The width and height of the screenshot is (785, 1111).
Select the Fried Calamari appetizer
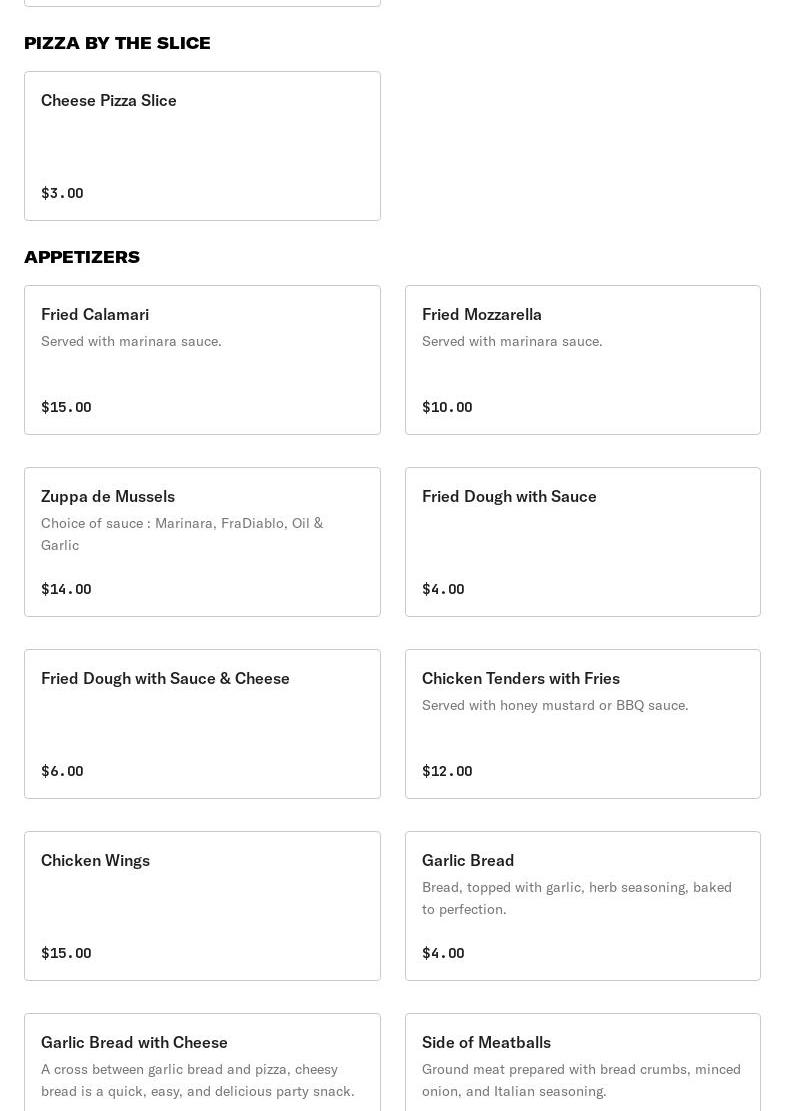(202, 360)
